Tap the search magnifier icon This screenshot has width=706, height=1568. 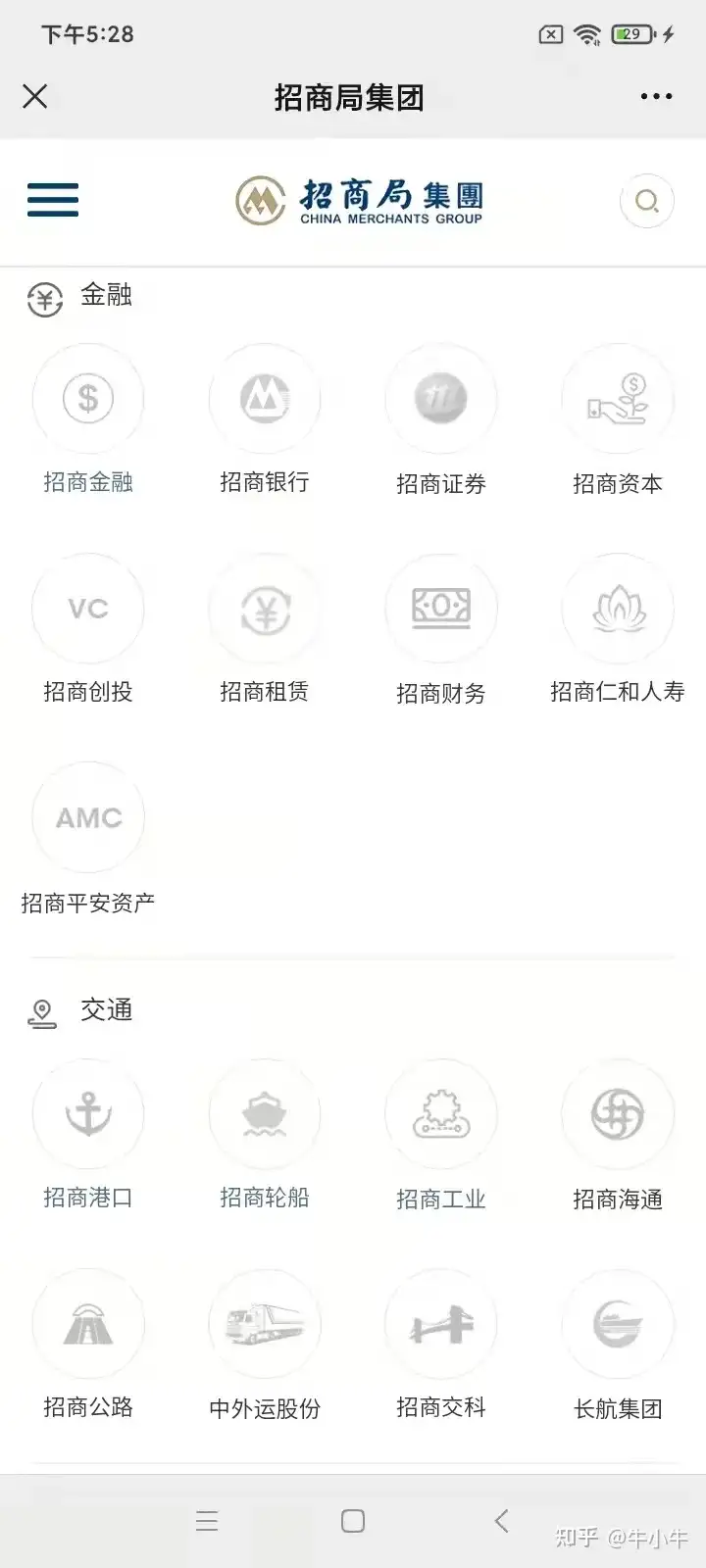[x=647, y=201]
